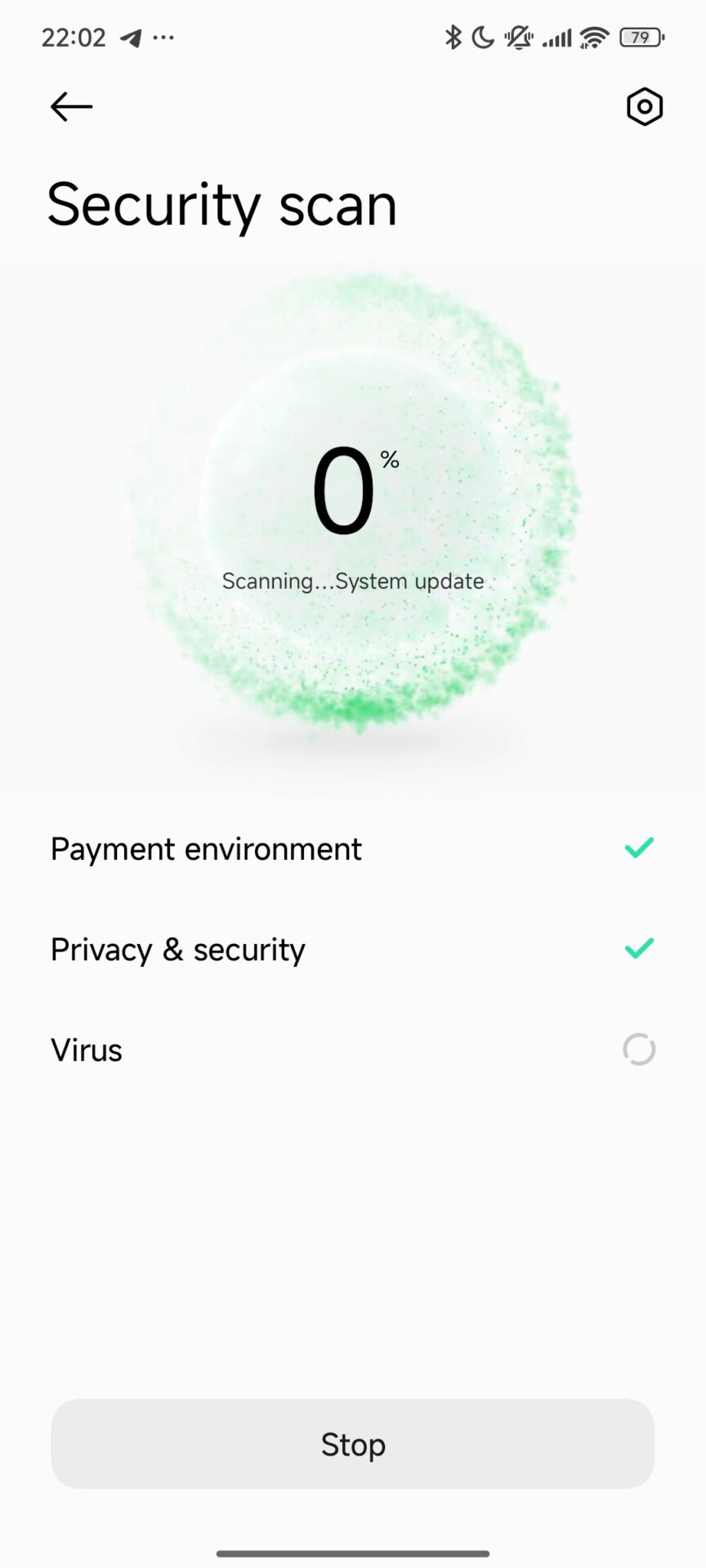Tap the Privacy & security checkmark
706x1568 pixels.
640,948
